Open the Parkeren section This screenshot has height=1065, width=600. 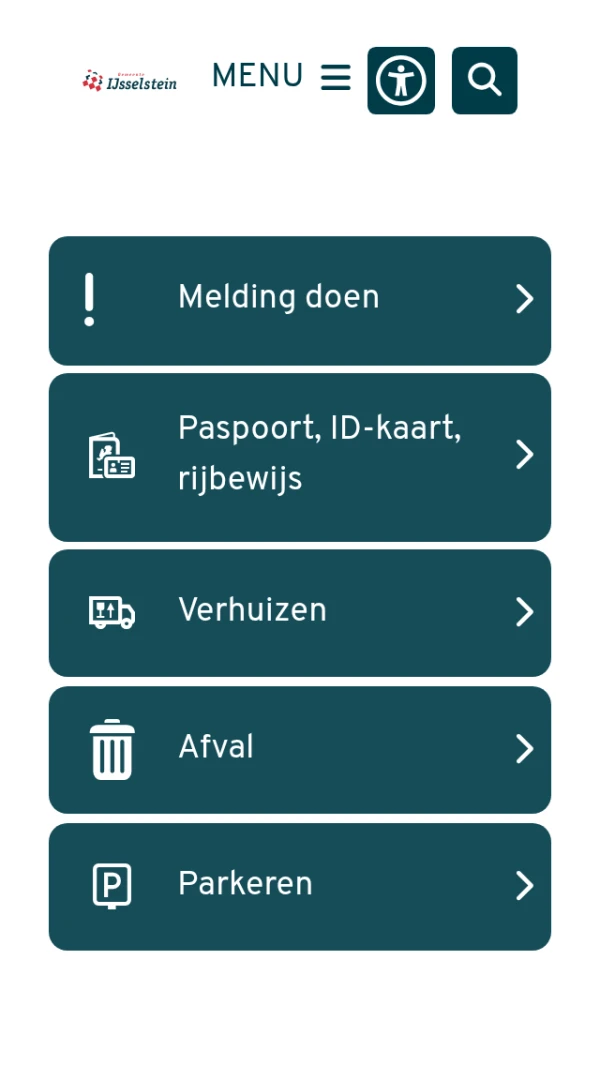300,886
